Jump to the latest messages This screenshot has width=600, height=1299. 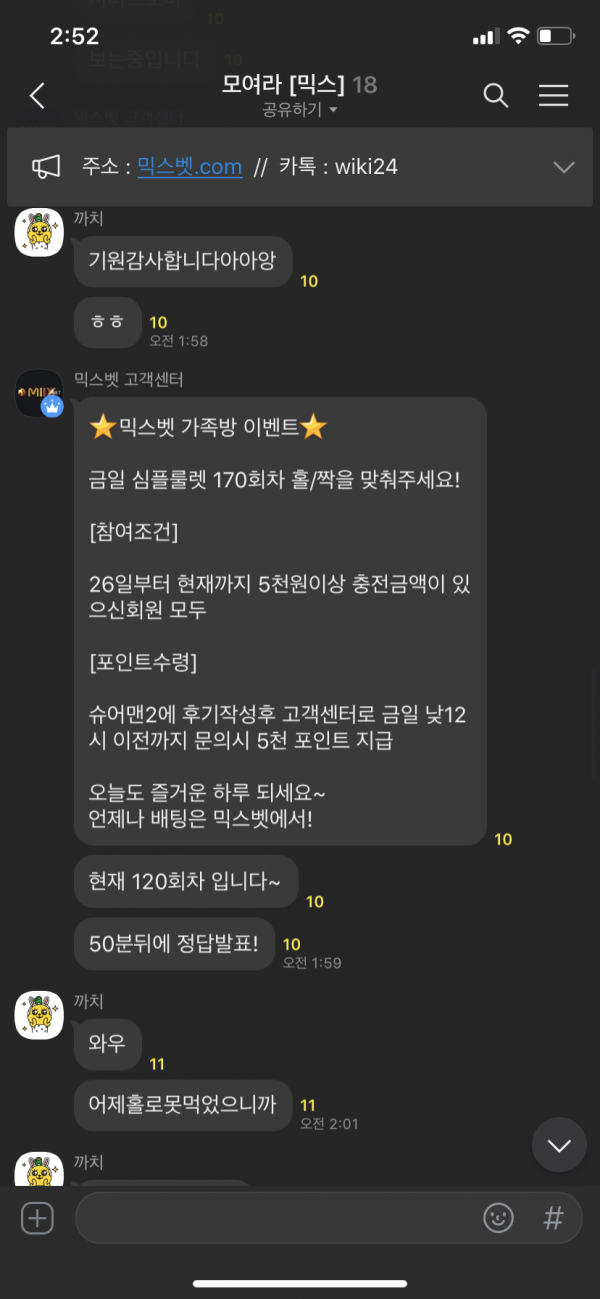pyautogui.click(x=559, y=1144)
